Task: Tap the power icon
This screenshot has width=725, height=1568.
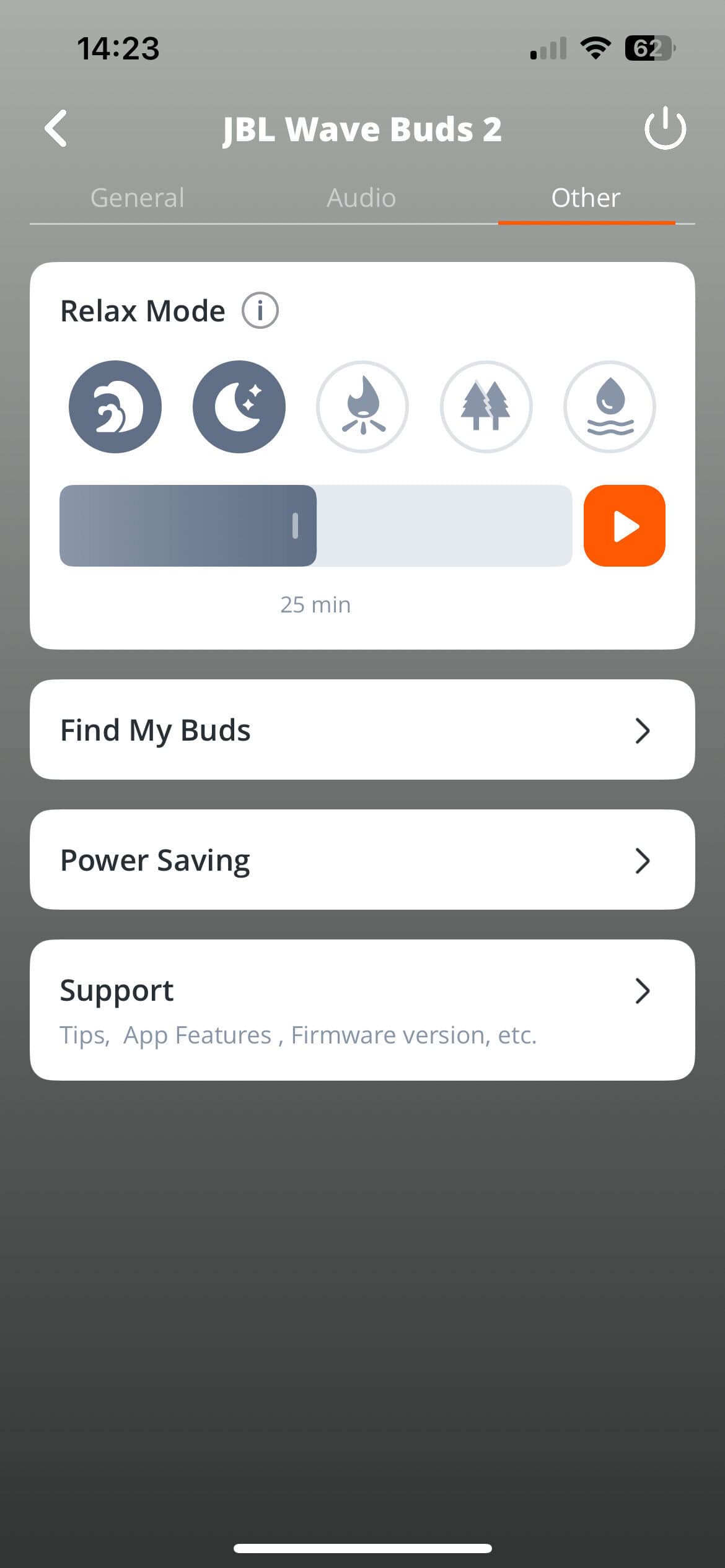Action: pyautogui.click(x=665, y=128)
